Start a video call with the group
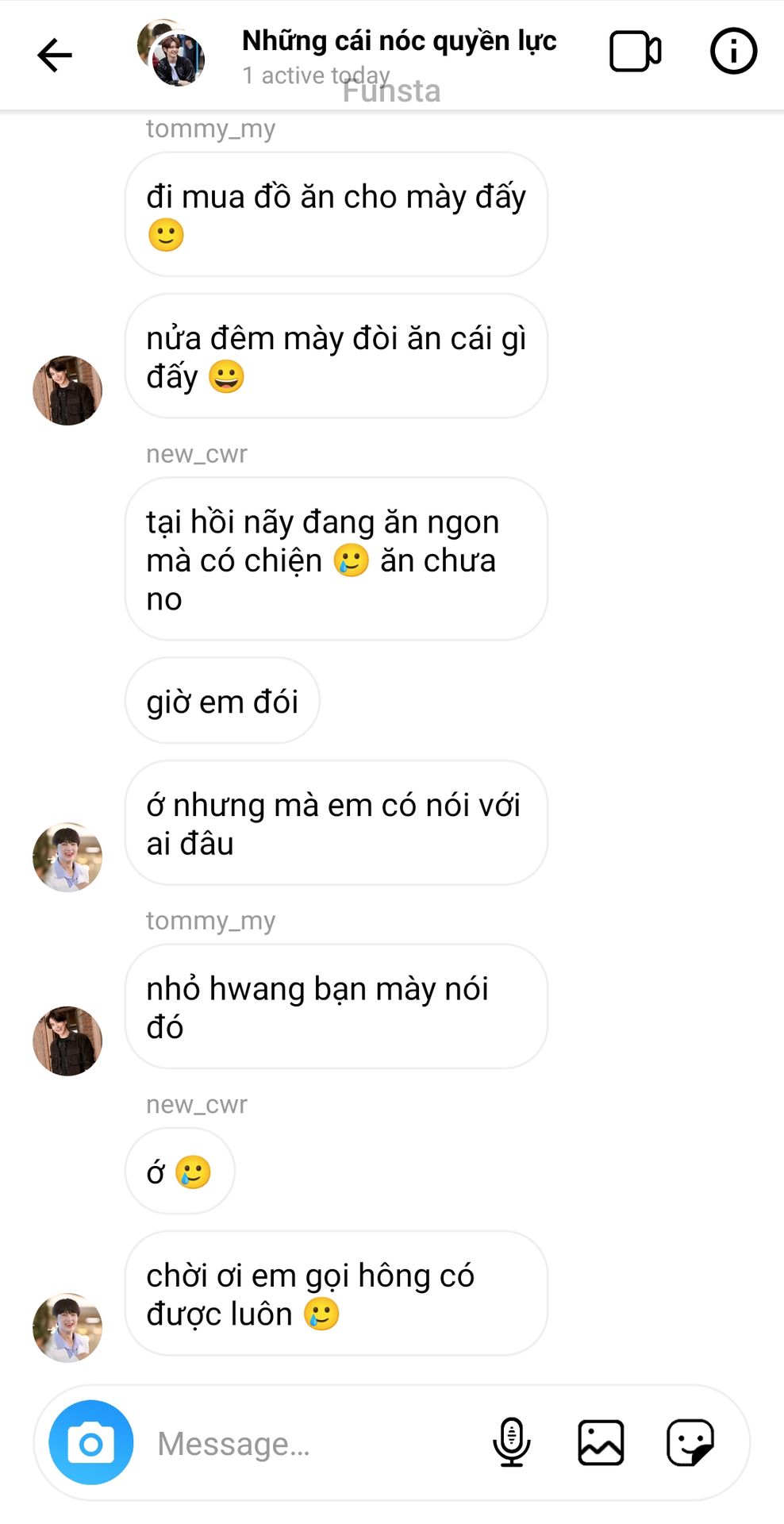The width and height of the screenshot is (784, 1524). pos(635,52)
